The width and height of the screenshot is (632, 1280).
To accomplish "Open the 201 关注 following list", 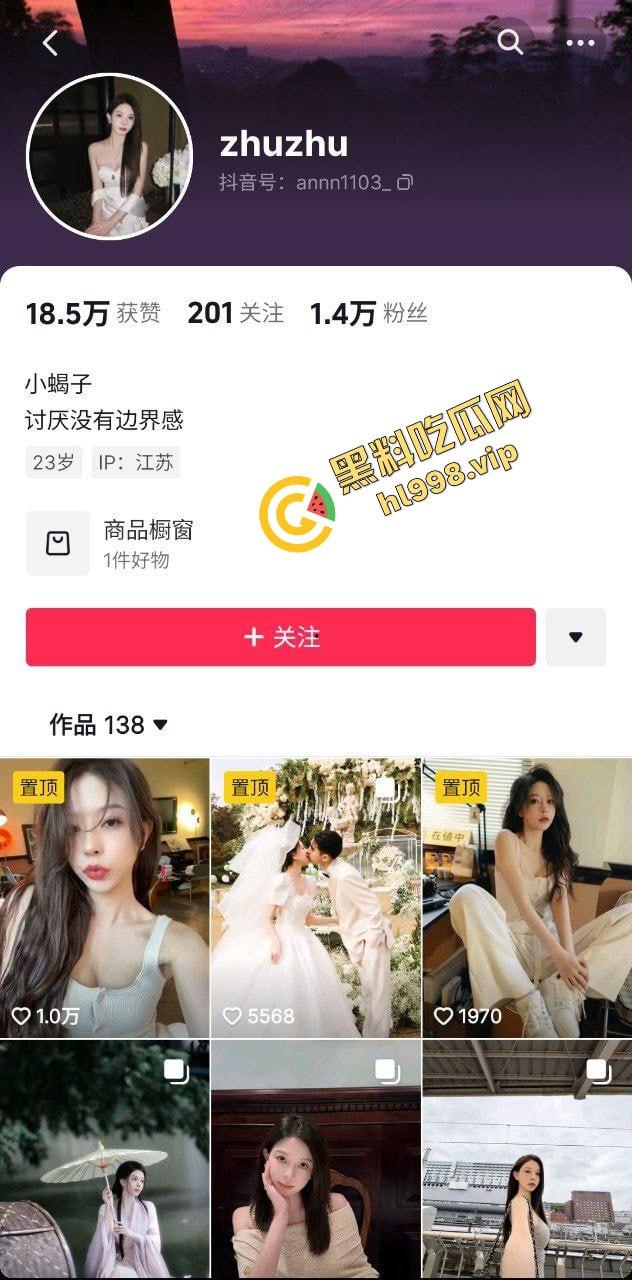I will coord(236,314).
